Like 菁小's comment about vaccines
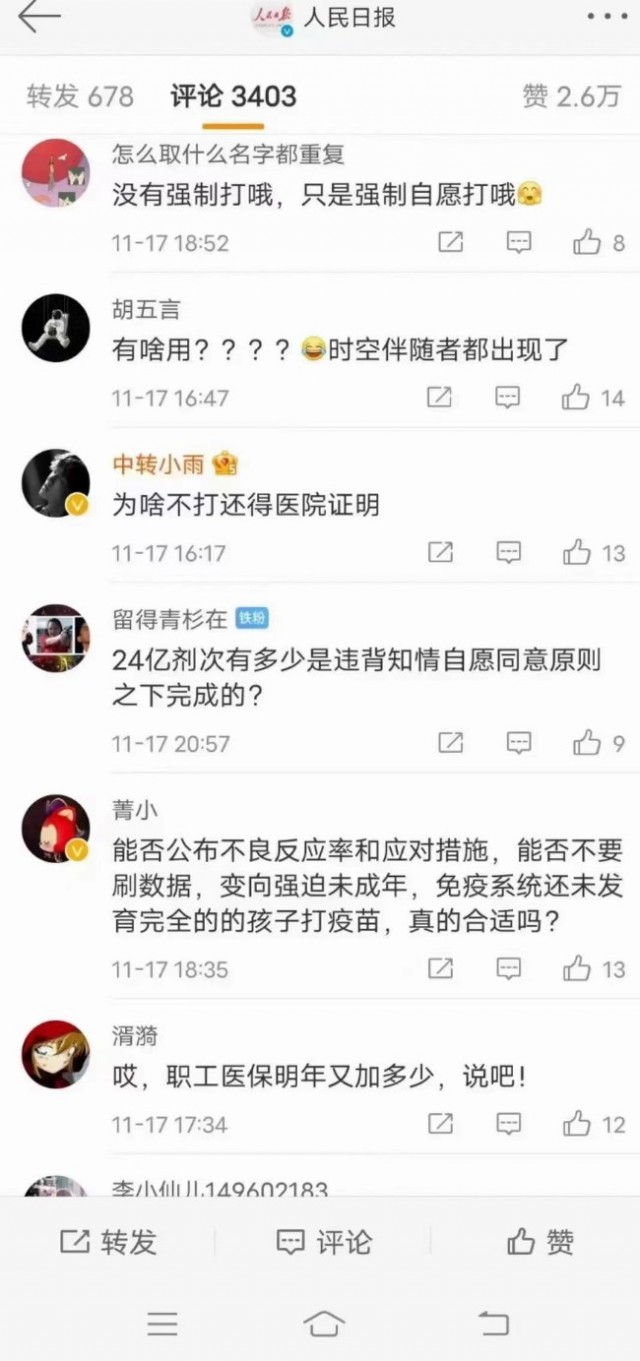The width and height of the screenshot is (640, 1361). (576, 968)
